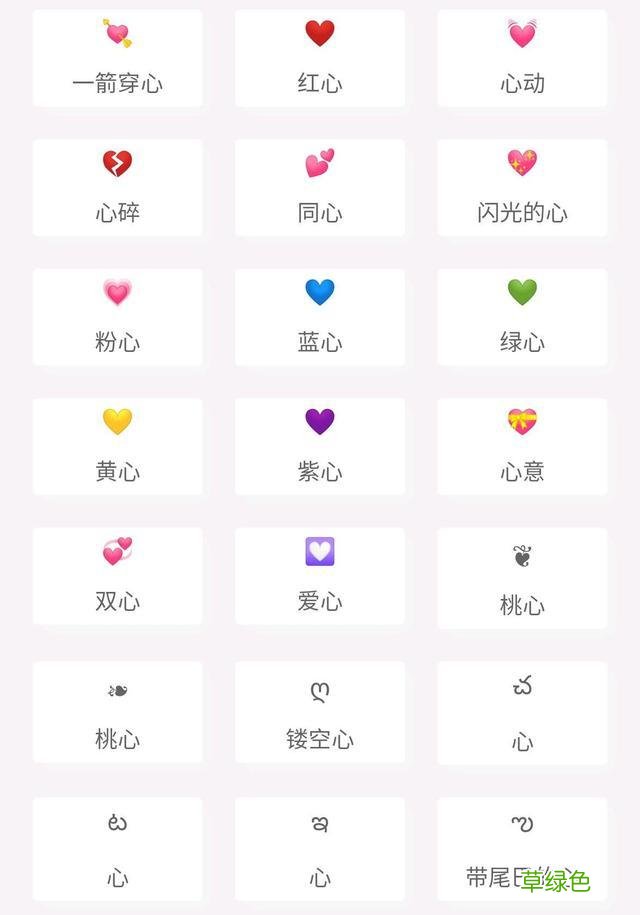
Task: Open the 双心 revolving hearts card
Action: point(117,575)
